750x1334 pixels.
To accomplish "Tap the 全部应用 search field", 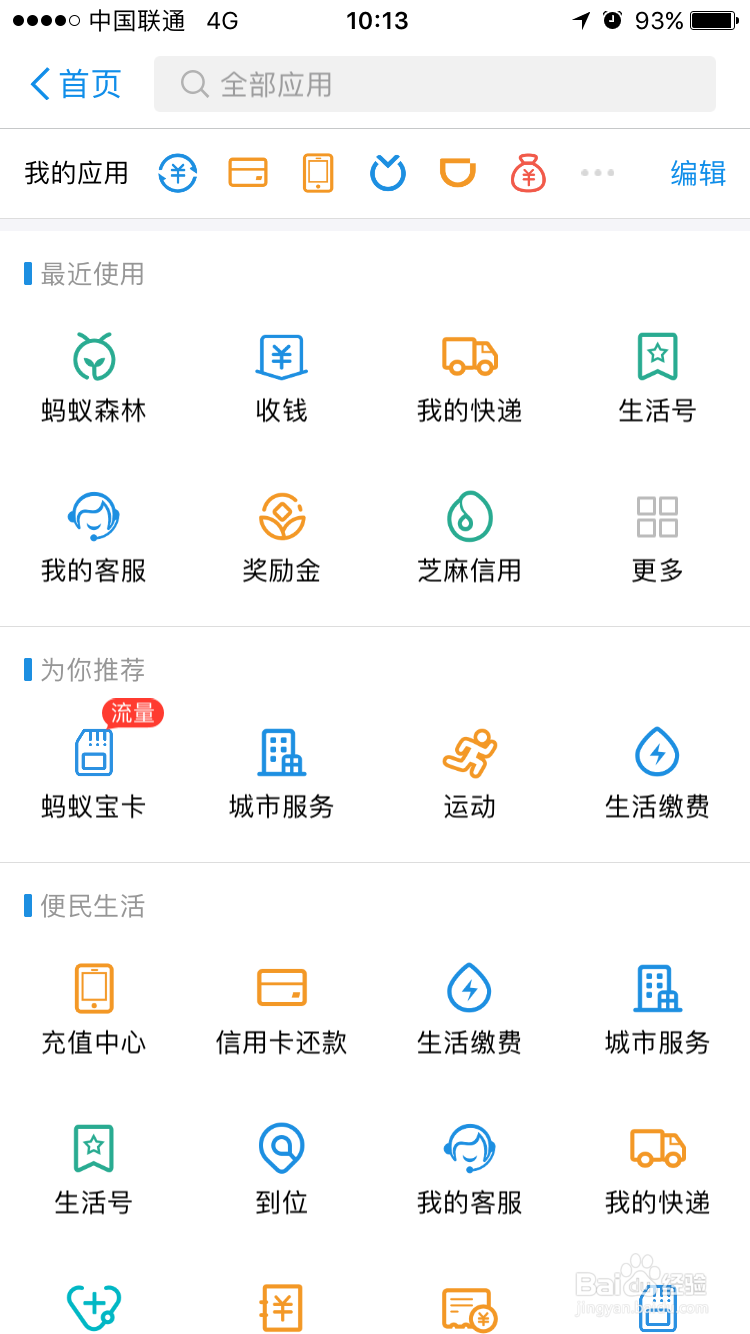I will 434,84.
